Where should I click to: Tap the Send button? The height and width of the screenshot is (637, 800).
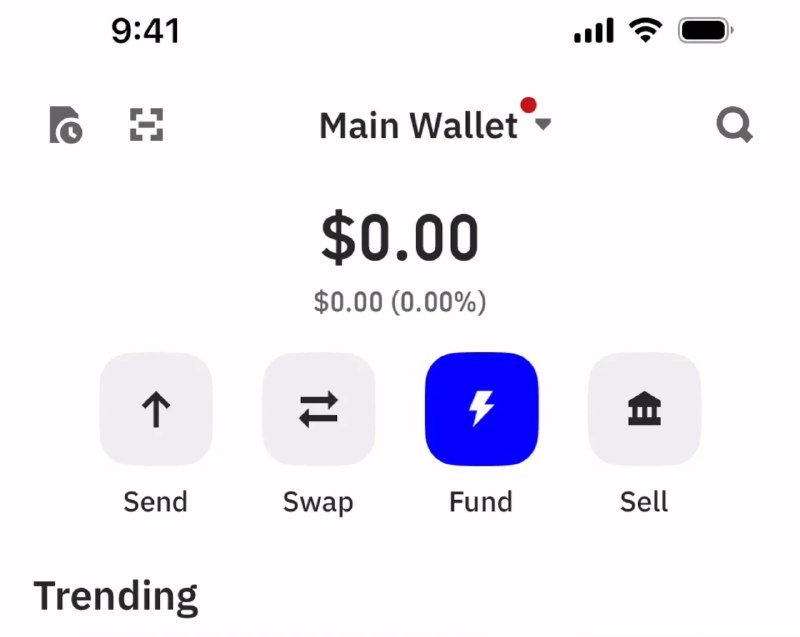(156, 409)
